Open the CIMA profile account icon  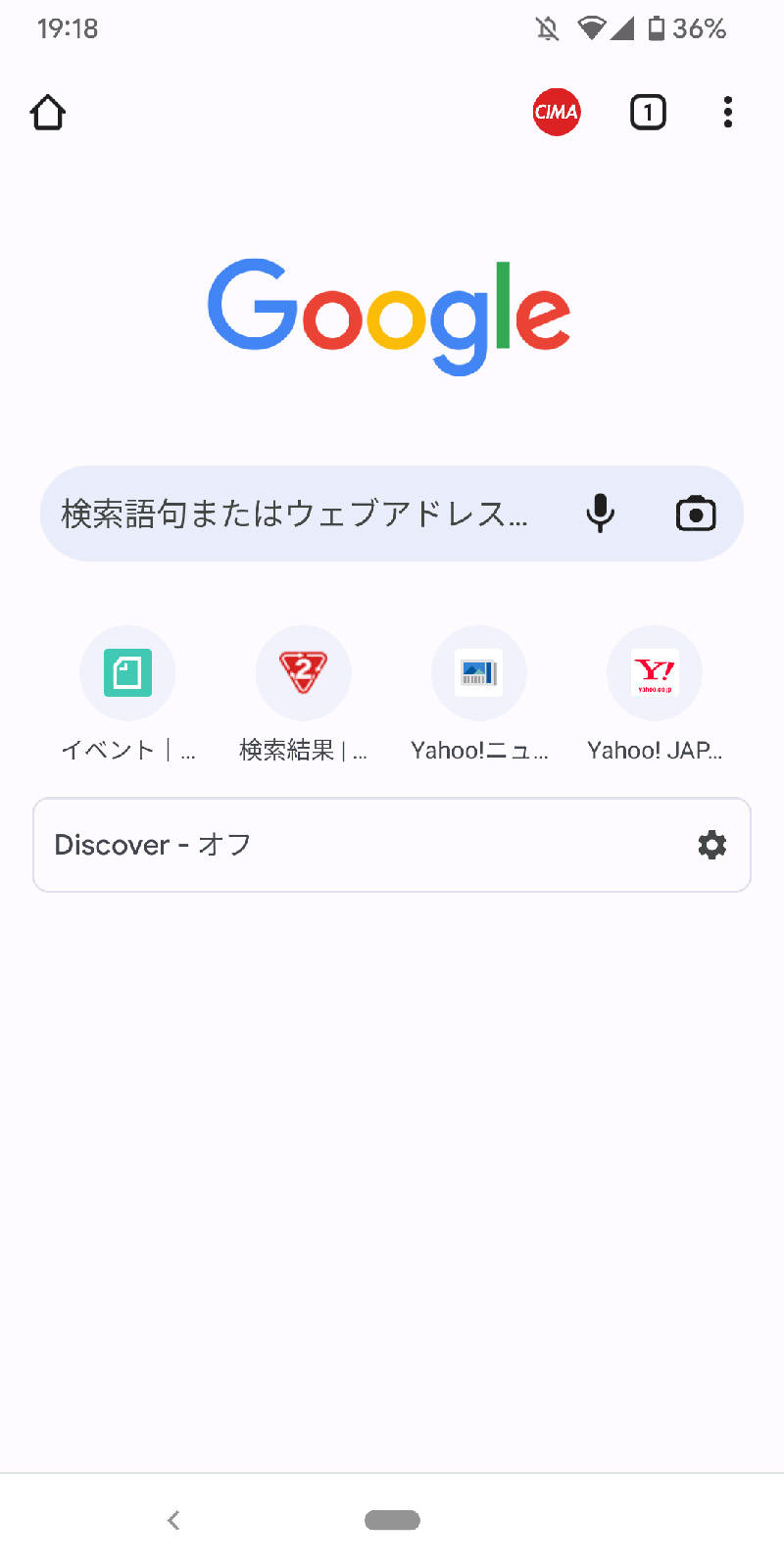click(557, 112)
